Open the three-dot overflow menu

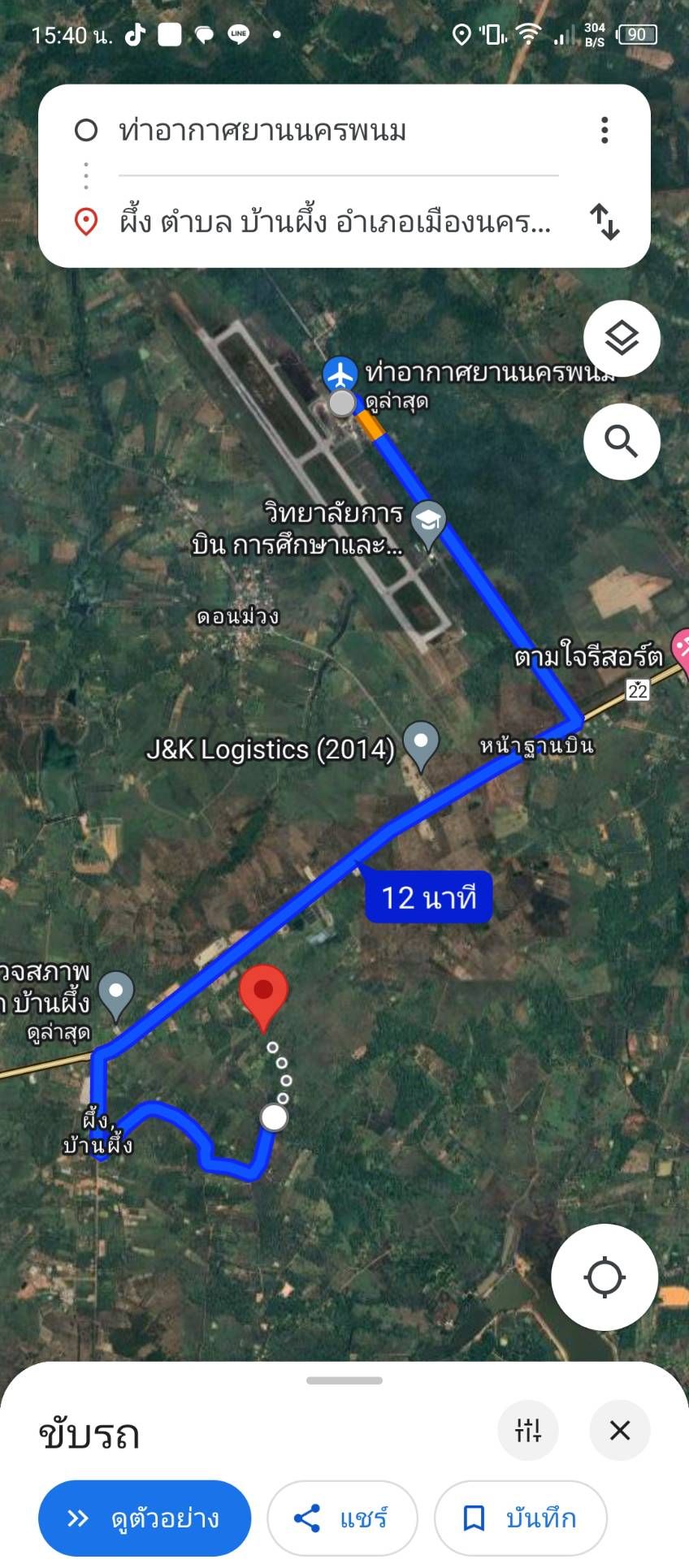coord(604,130)
